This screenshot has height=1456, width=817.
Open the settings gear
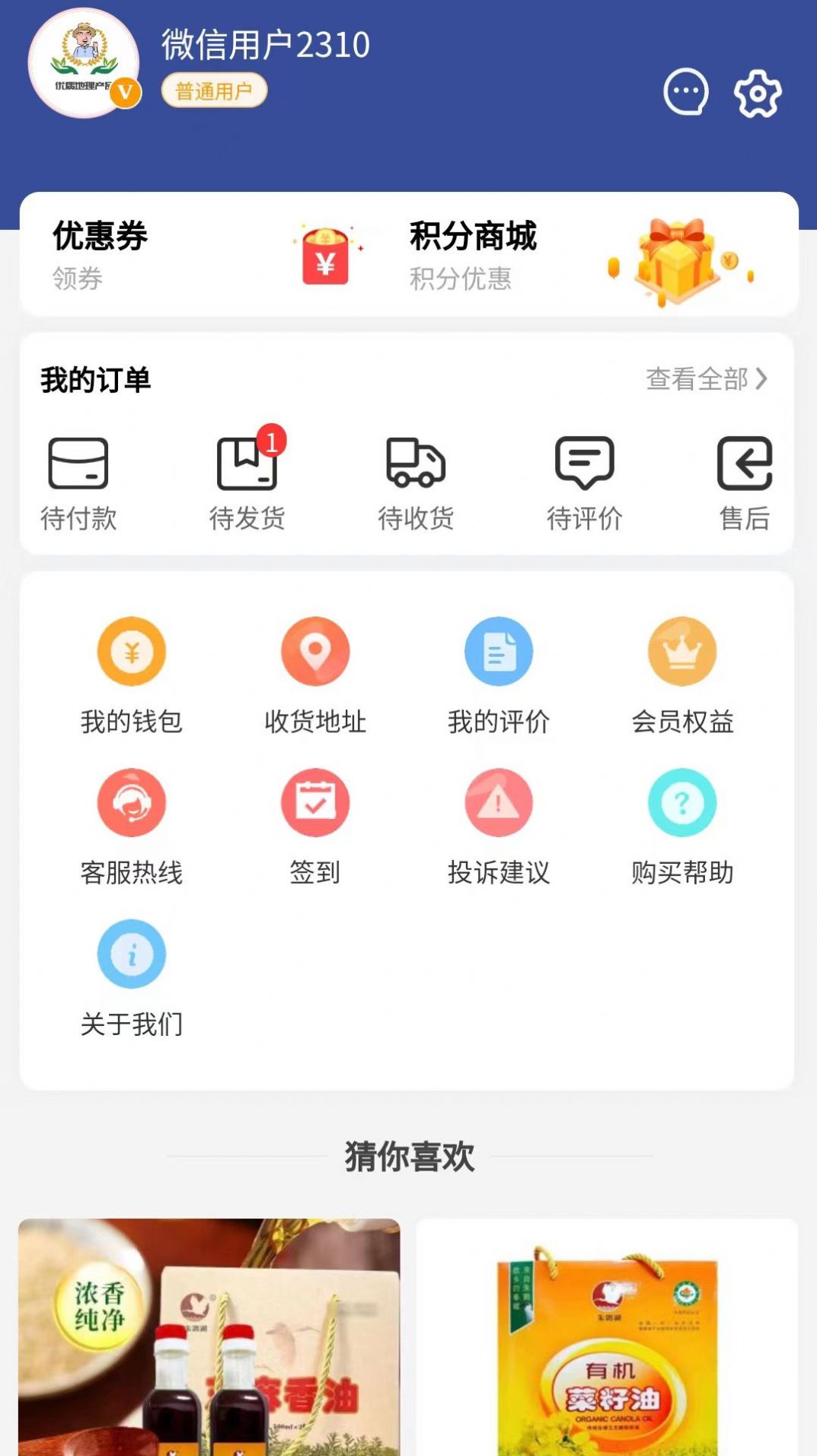tap(758, 93)
